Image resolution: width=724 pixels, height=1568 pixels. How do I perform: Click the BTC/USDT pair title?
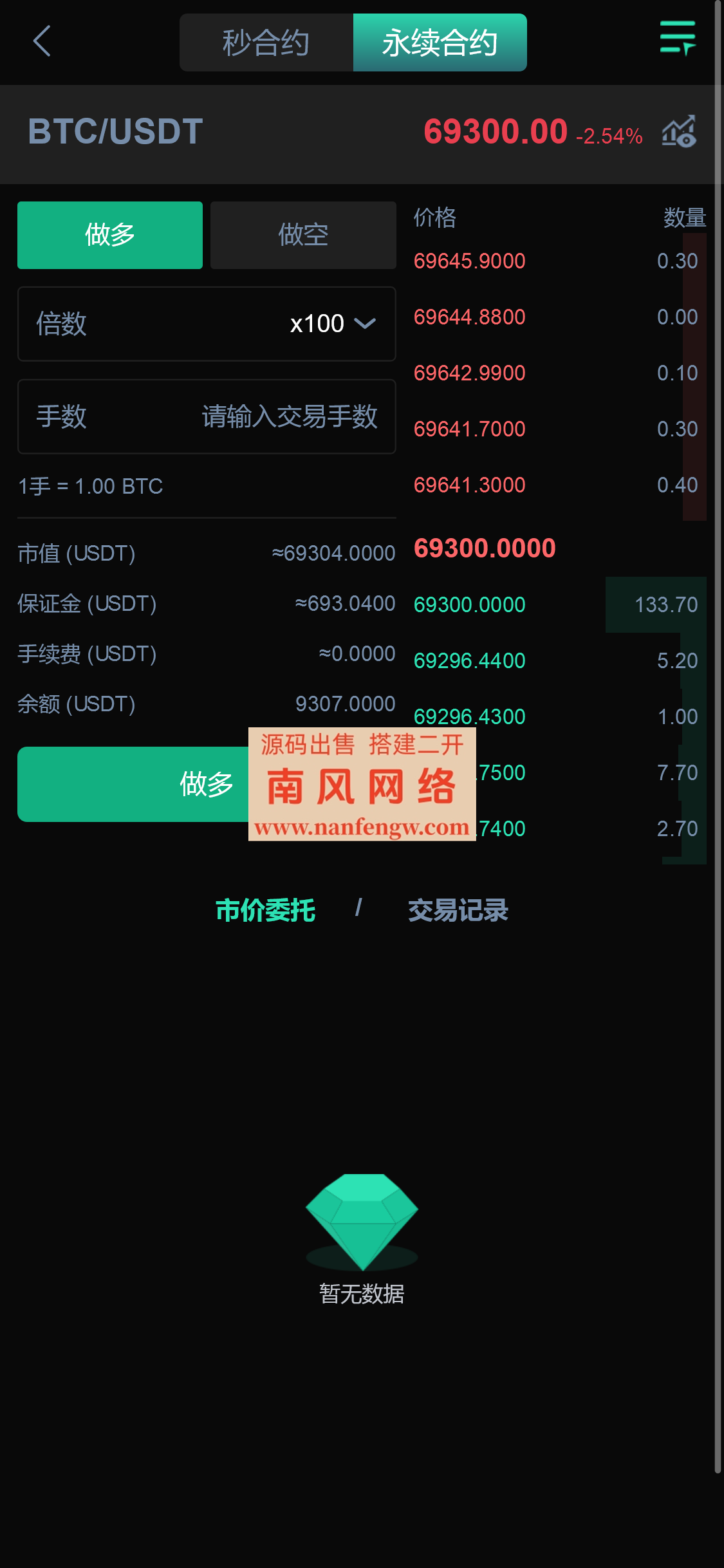(x=116, y=132)
